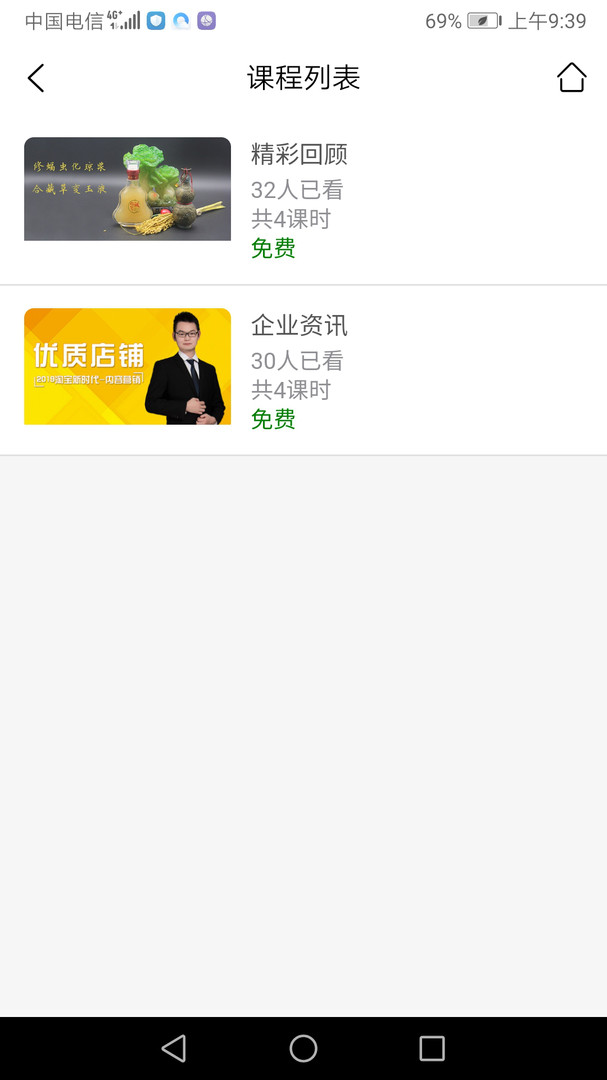
Task: Open the system recent apps view
Action: pyautogui.click(x=432, y=1048)
